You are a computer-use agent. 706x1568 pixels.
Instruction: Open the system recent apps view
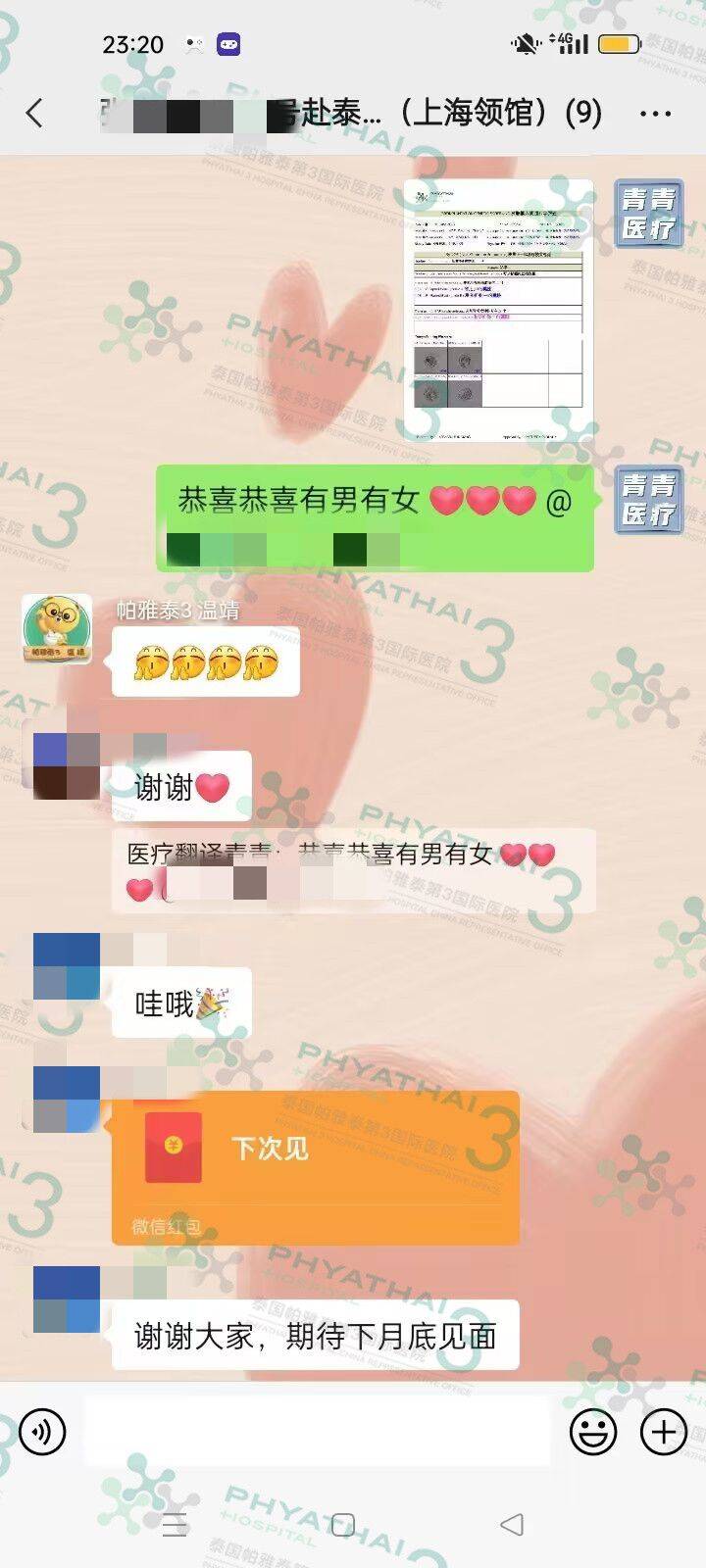(x=175, y=1524)
